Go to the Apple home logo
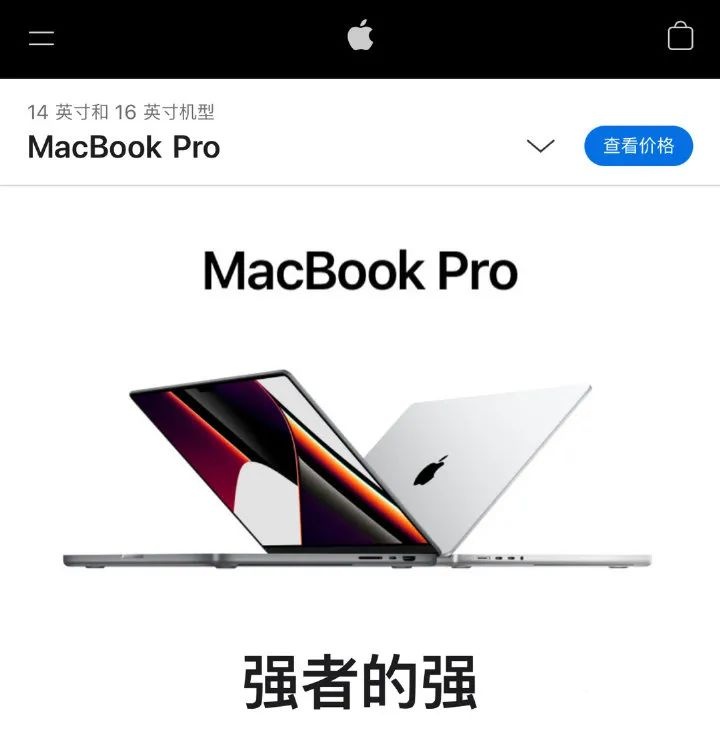 (x=360, y=36)
